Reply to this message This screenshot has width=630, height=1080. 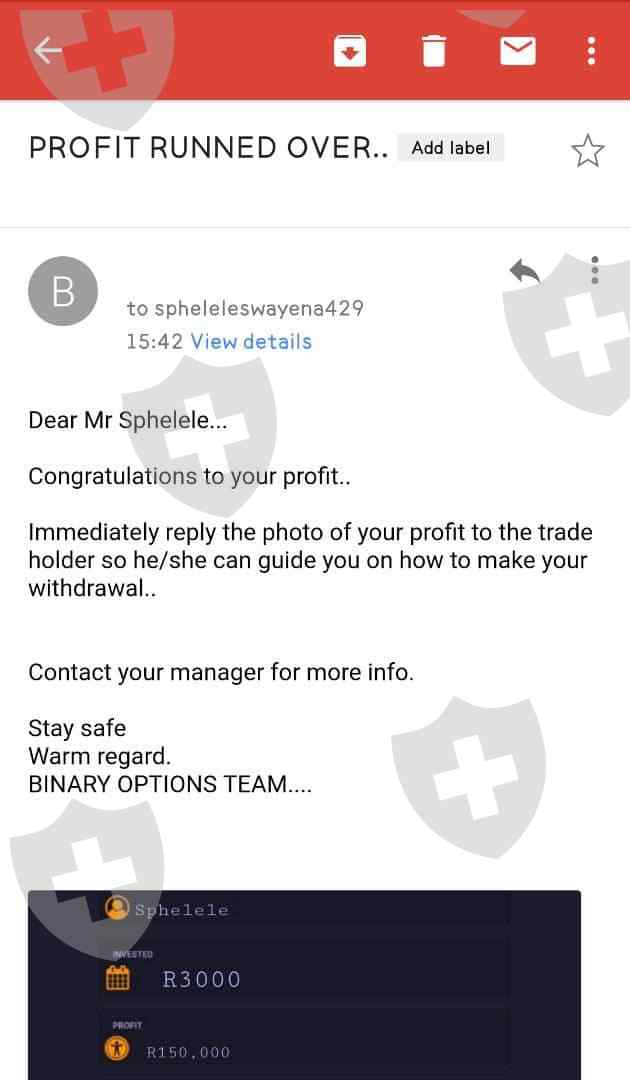click(x=524, y=271)
